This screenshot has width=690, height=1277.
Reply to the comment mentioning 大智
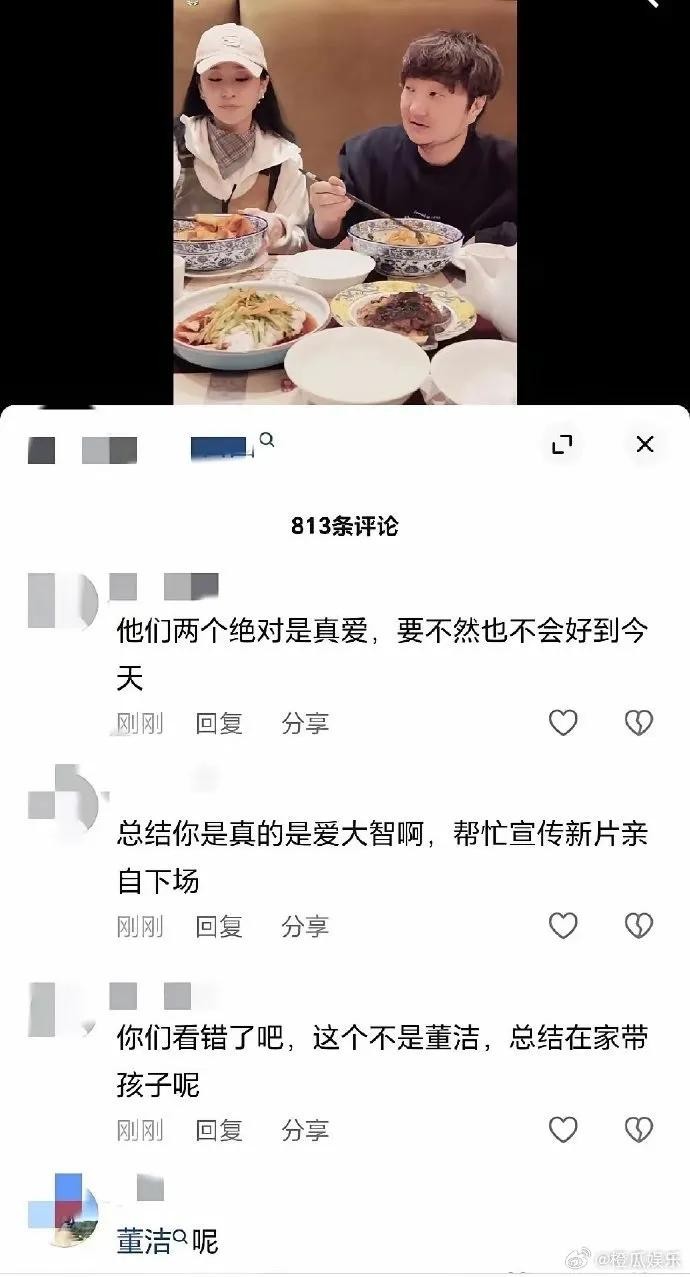[x=219, y=927]
